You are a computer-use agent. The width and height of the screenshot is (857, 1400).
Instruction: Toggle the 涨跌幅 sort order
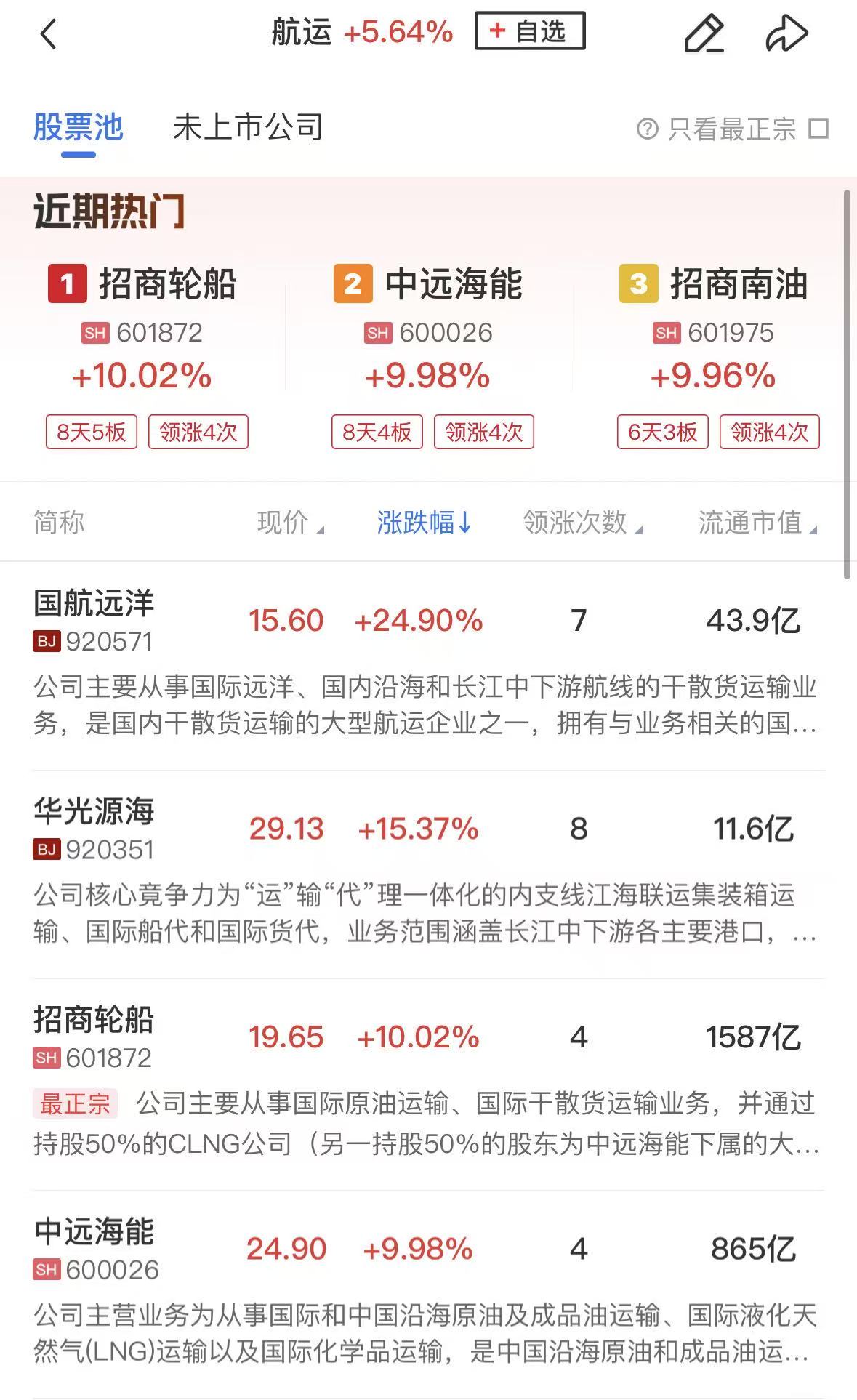[424, 523]
